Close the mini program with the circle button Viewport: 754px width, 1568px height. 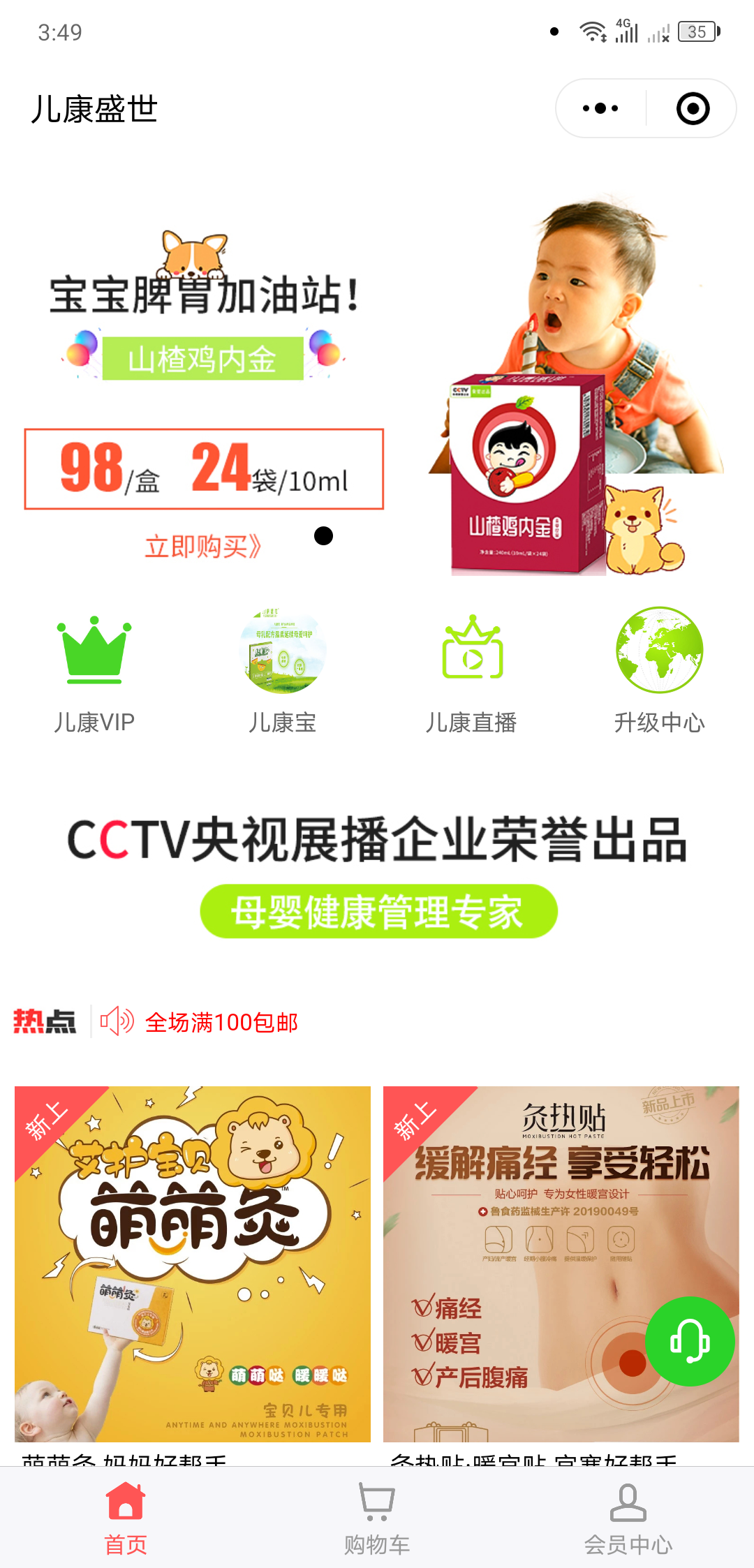[693, 108]
